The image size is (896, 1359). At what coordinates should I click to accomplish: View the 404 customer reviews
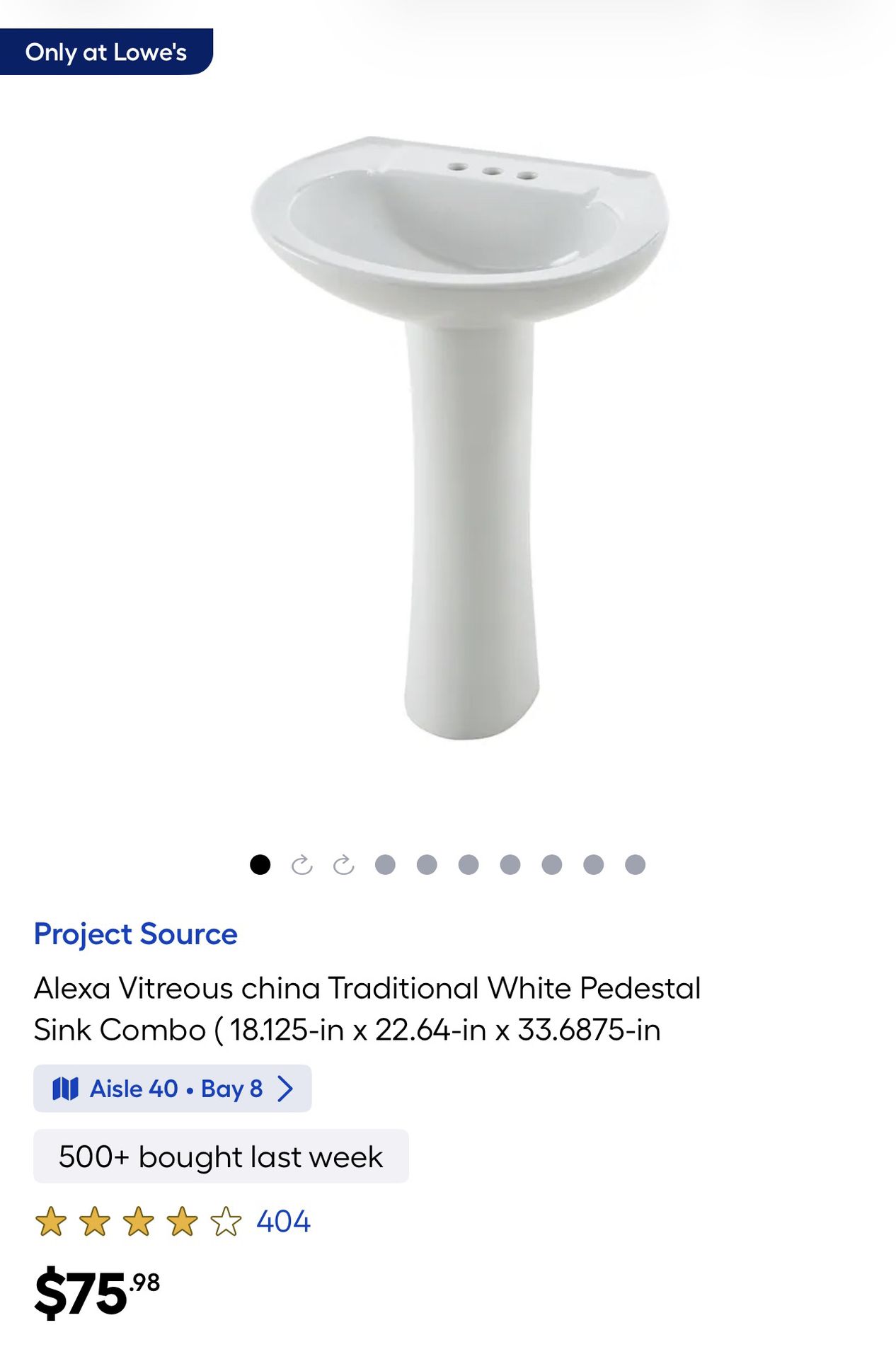(x=283, y=1221)
